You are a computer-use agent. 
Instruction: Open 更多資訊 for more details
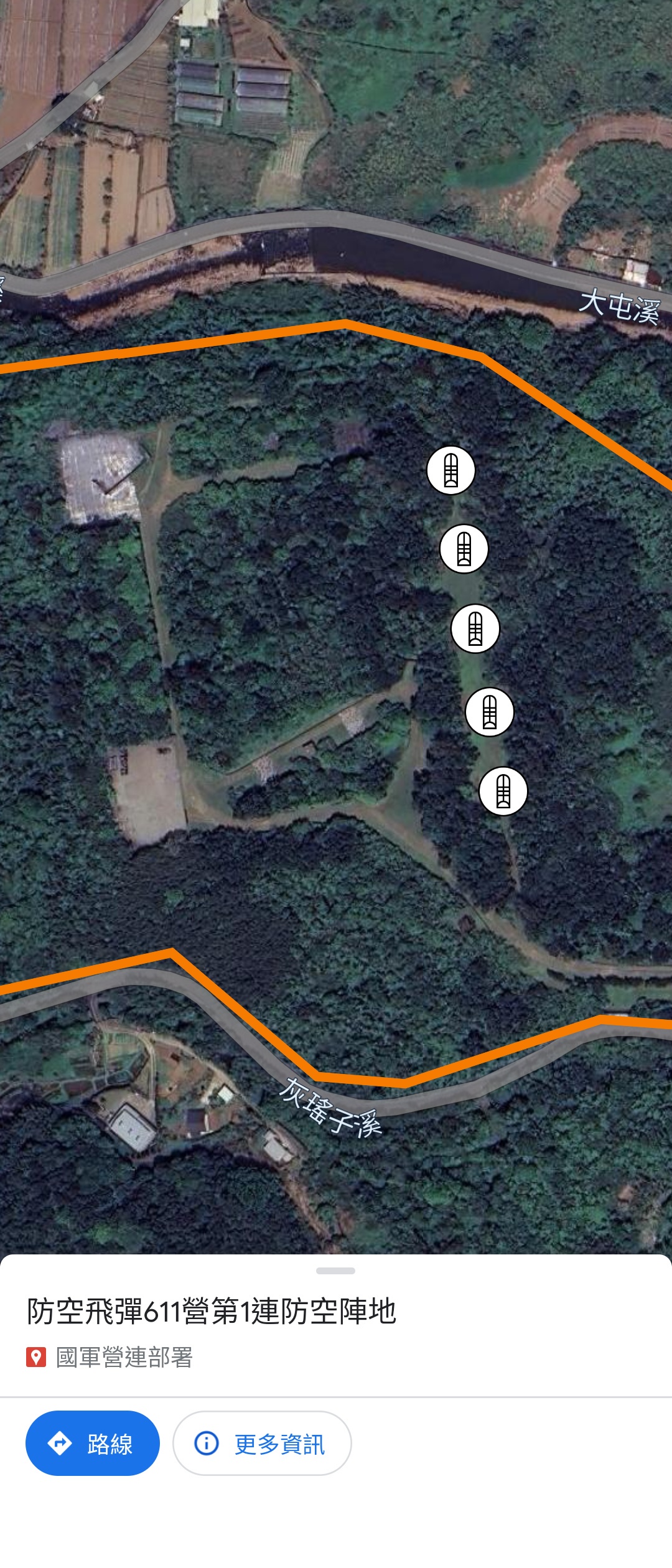pyautogui.click(x=262, y=1443)
